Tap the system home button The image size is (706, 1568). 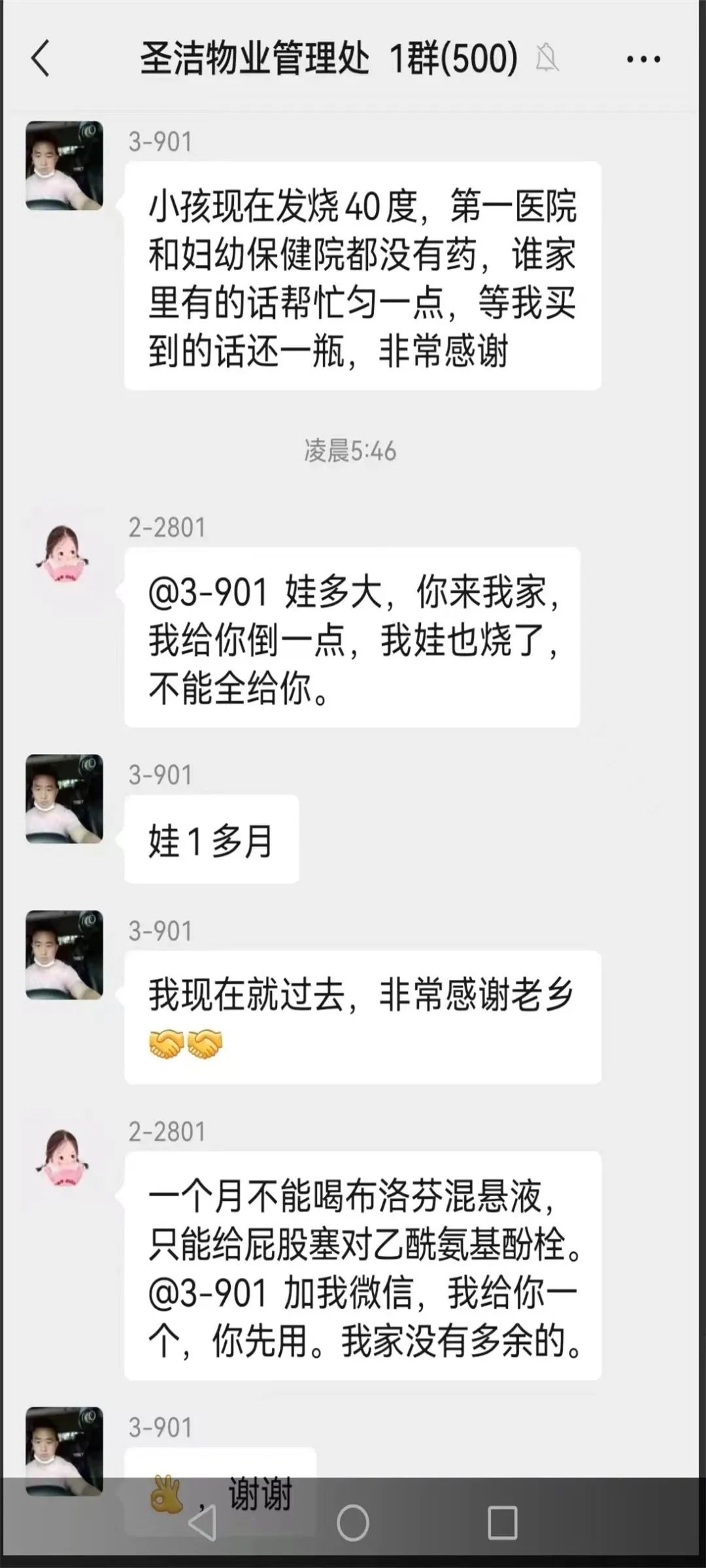[352, 1523]
